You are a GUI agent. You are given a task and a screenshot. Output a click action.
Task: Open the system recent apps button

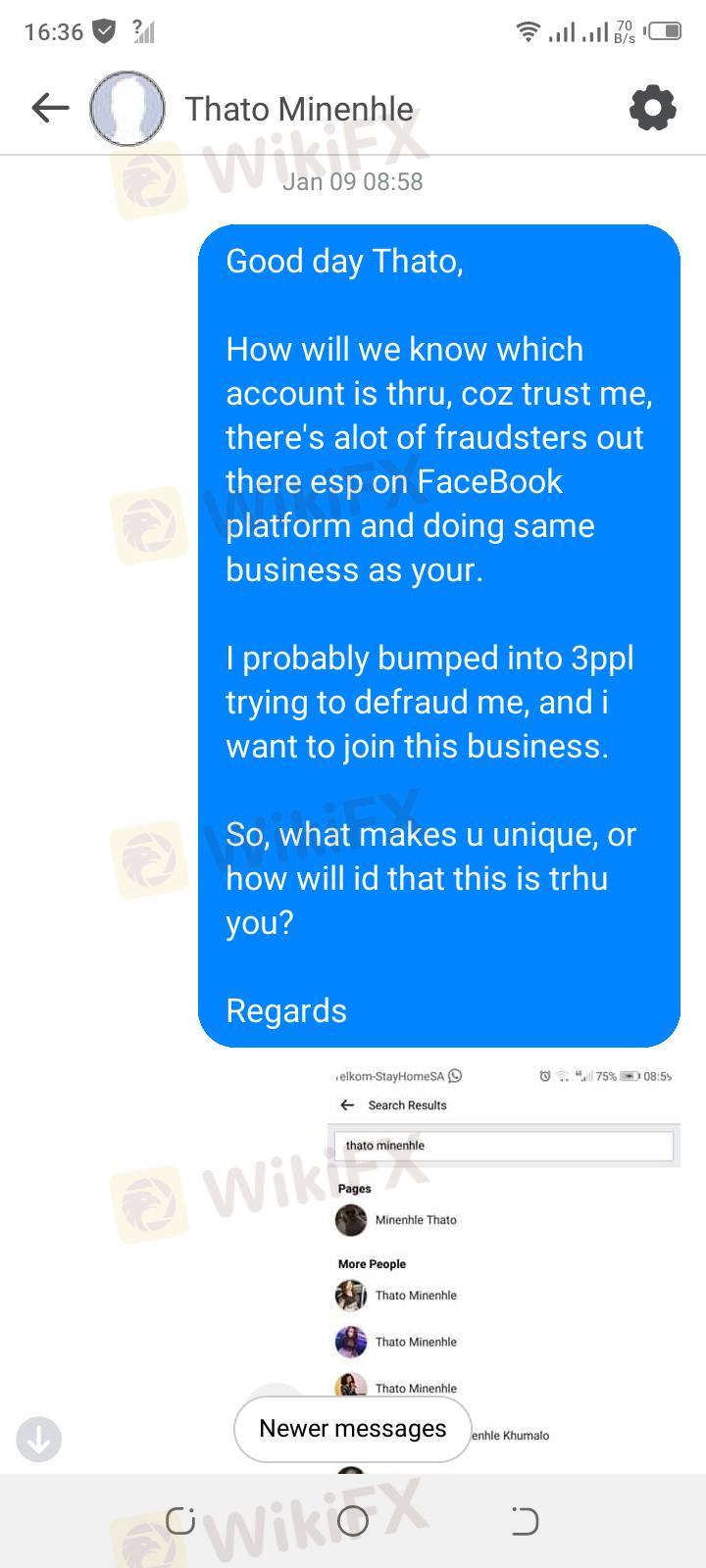(181, 1521)
